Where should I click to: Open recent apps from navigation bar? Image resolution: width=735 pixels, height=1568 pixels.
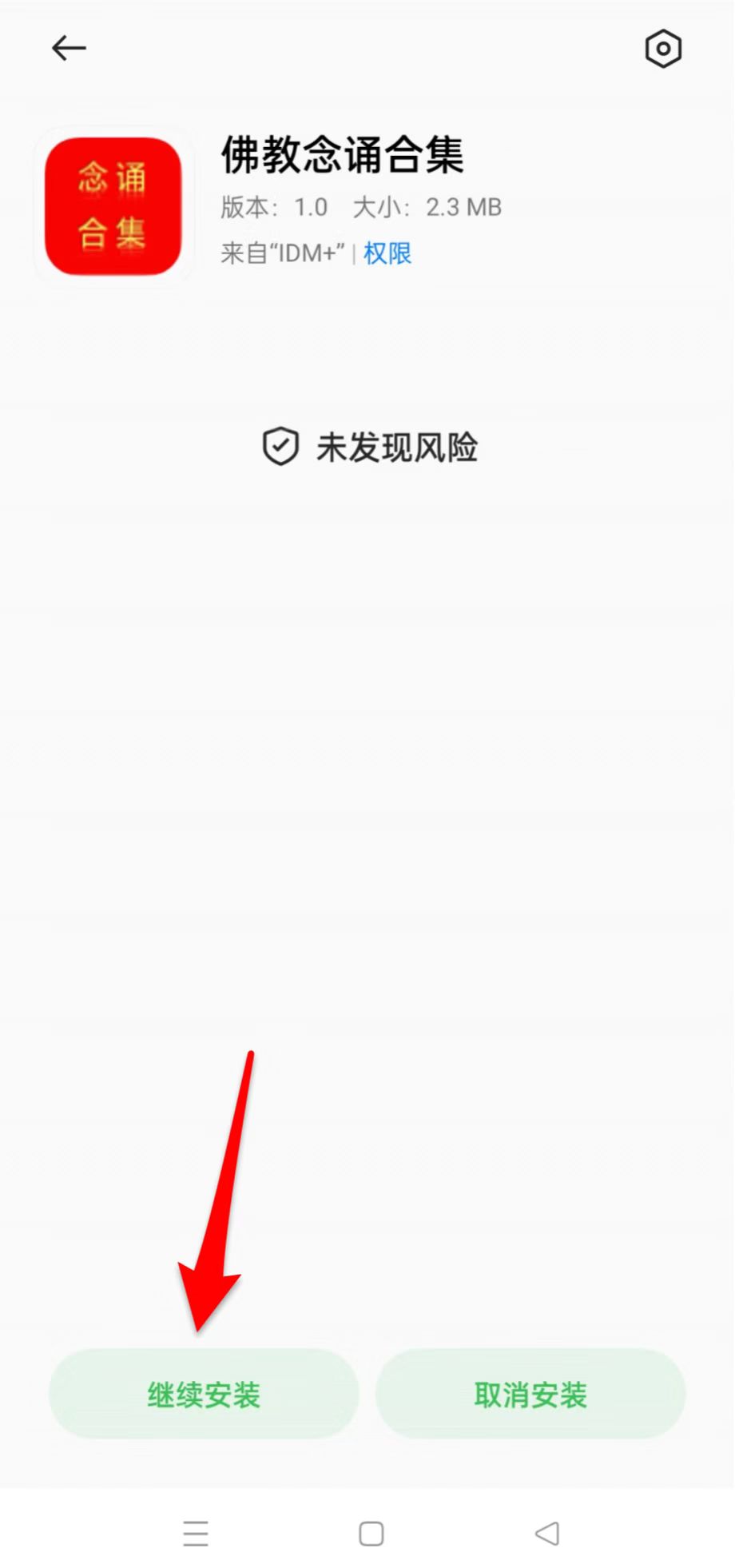[196, 1534]
